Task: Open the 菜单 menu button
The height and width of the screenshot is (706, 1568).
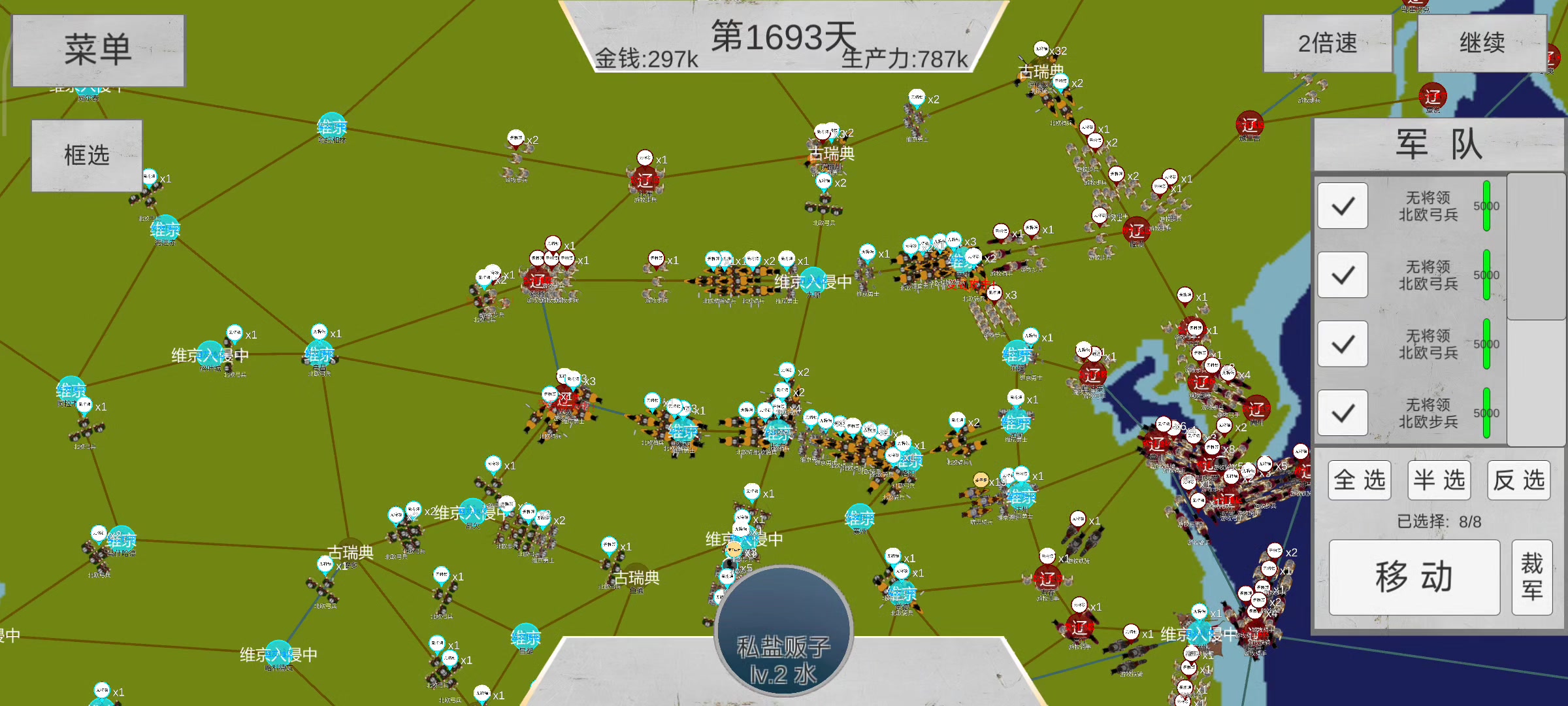Action: pyautogui.click(x=99, y=50)
